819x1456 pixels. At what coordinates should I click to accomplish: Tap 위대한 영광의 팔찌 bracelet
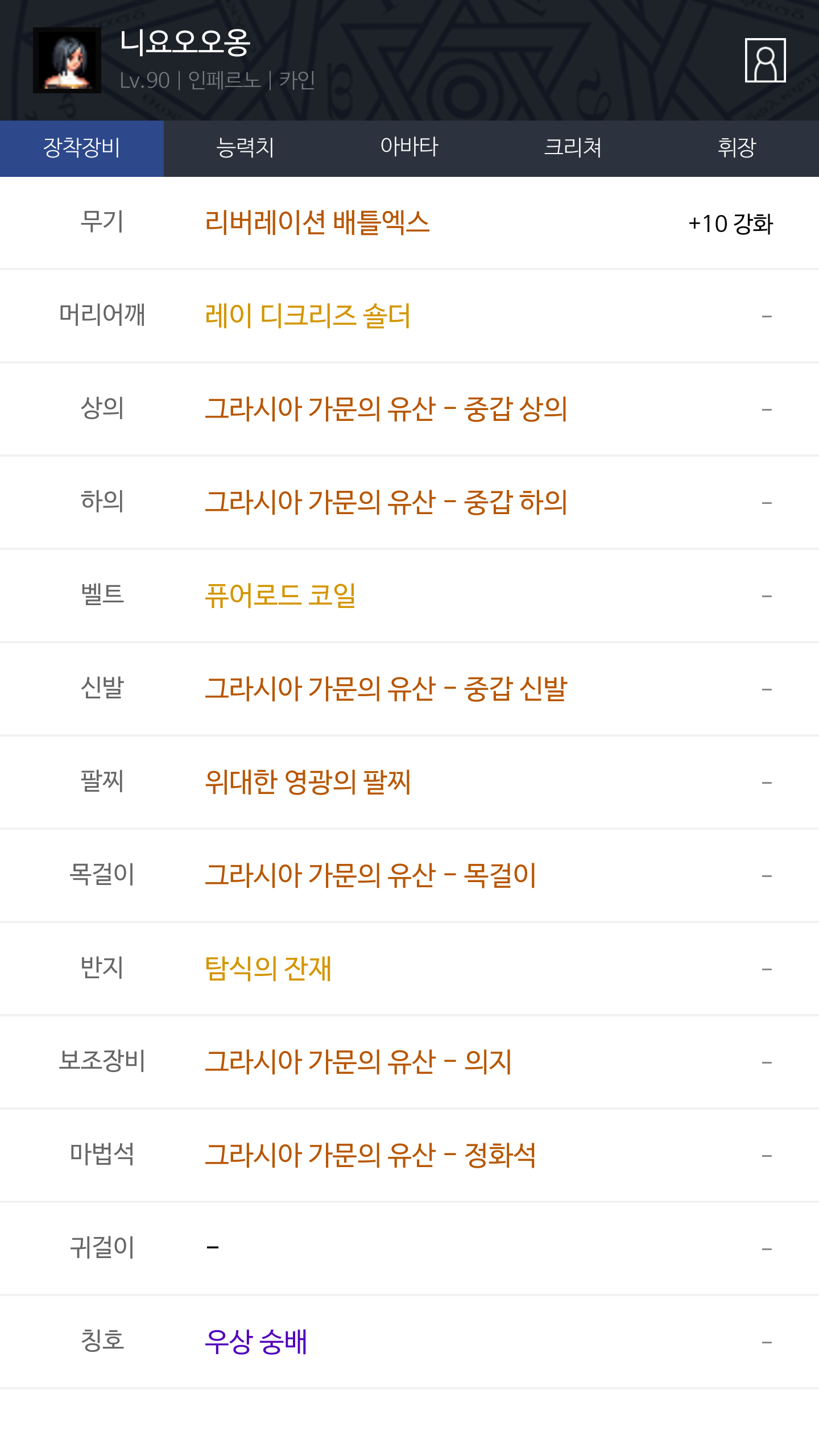[308, 782]
